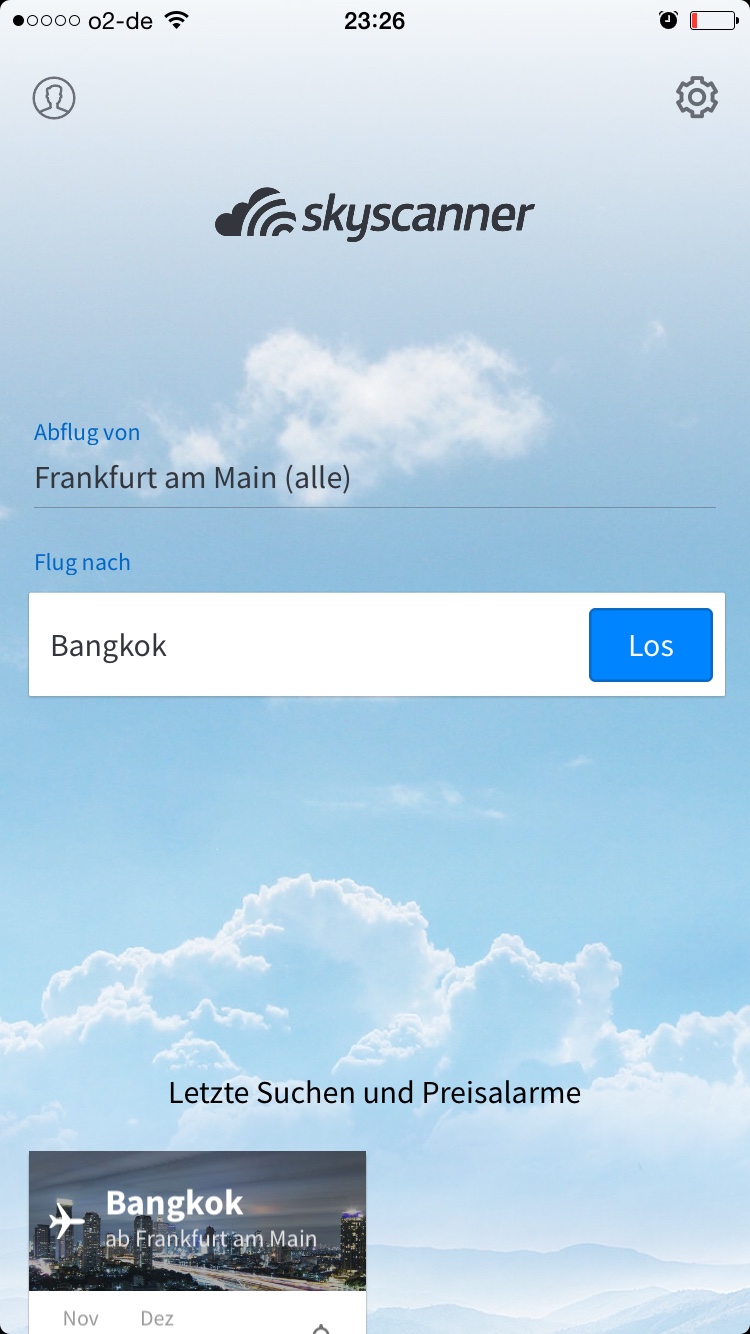Open the recent Bangkok search card
The height and width of the screenshot is (1334, 750).
(x=197, y=1242)
